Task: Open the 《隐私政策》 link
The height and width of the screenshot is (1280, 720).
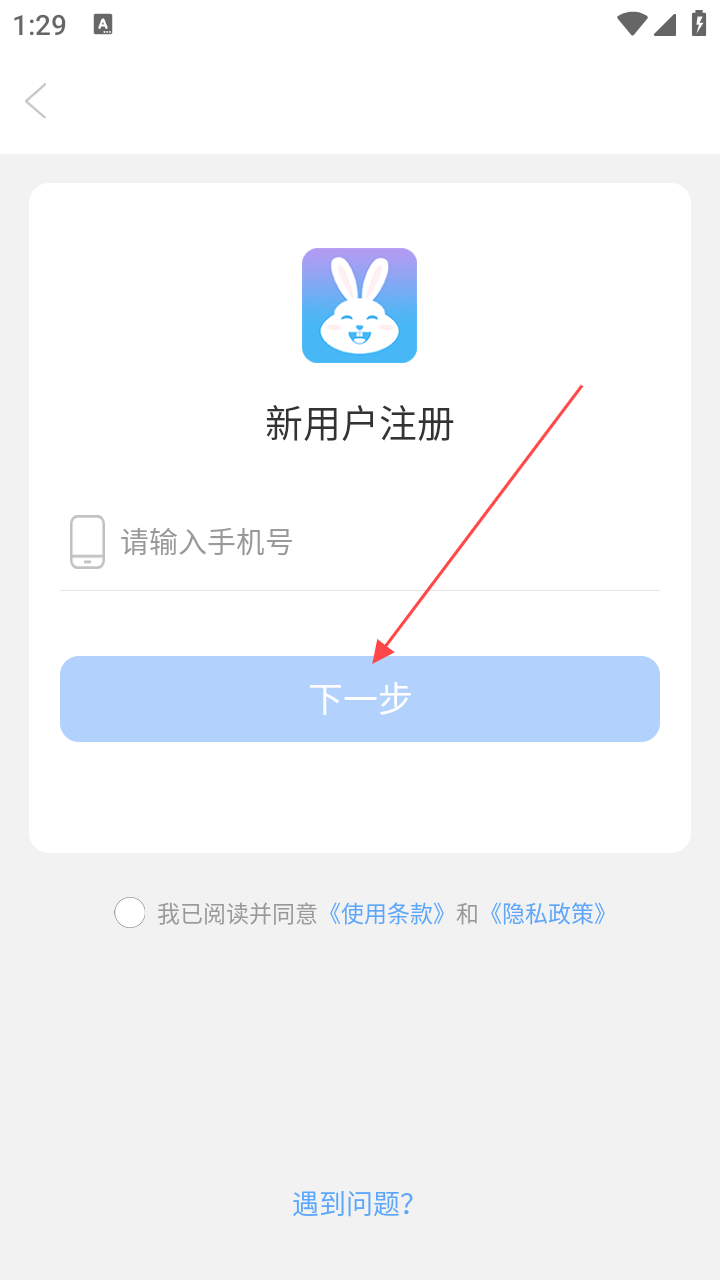Action: pyautogui.click(x=547, y=913)
